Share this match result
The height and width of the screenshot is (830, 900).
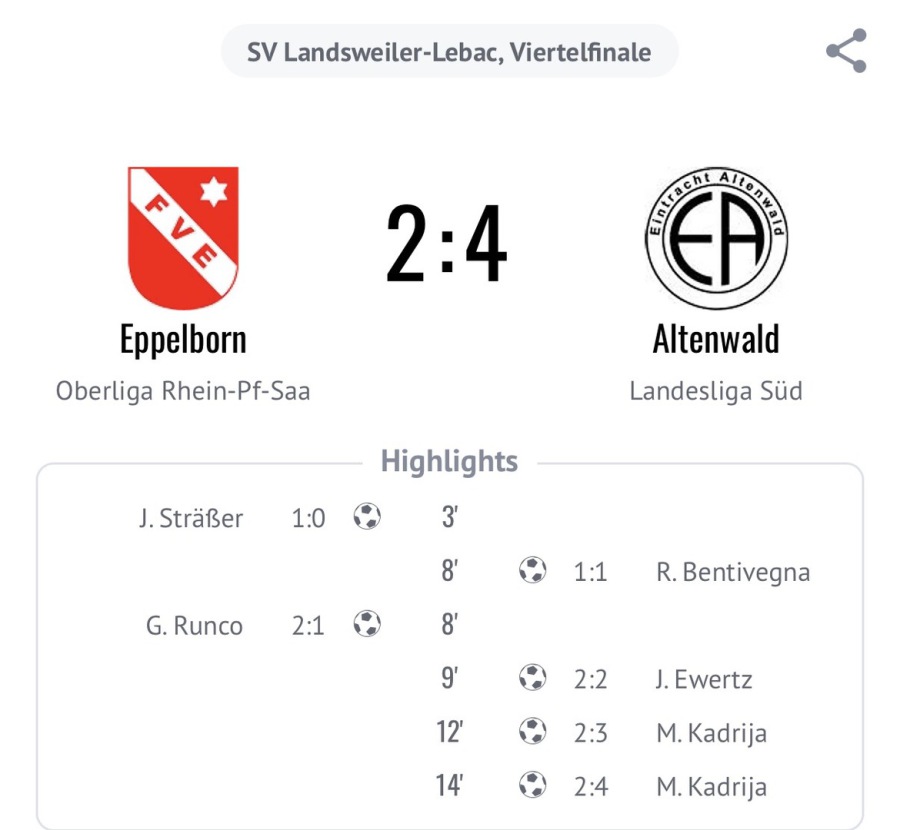coord(846,51)
